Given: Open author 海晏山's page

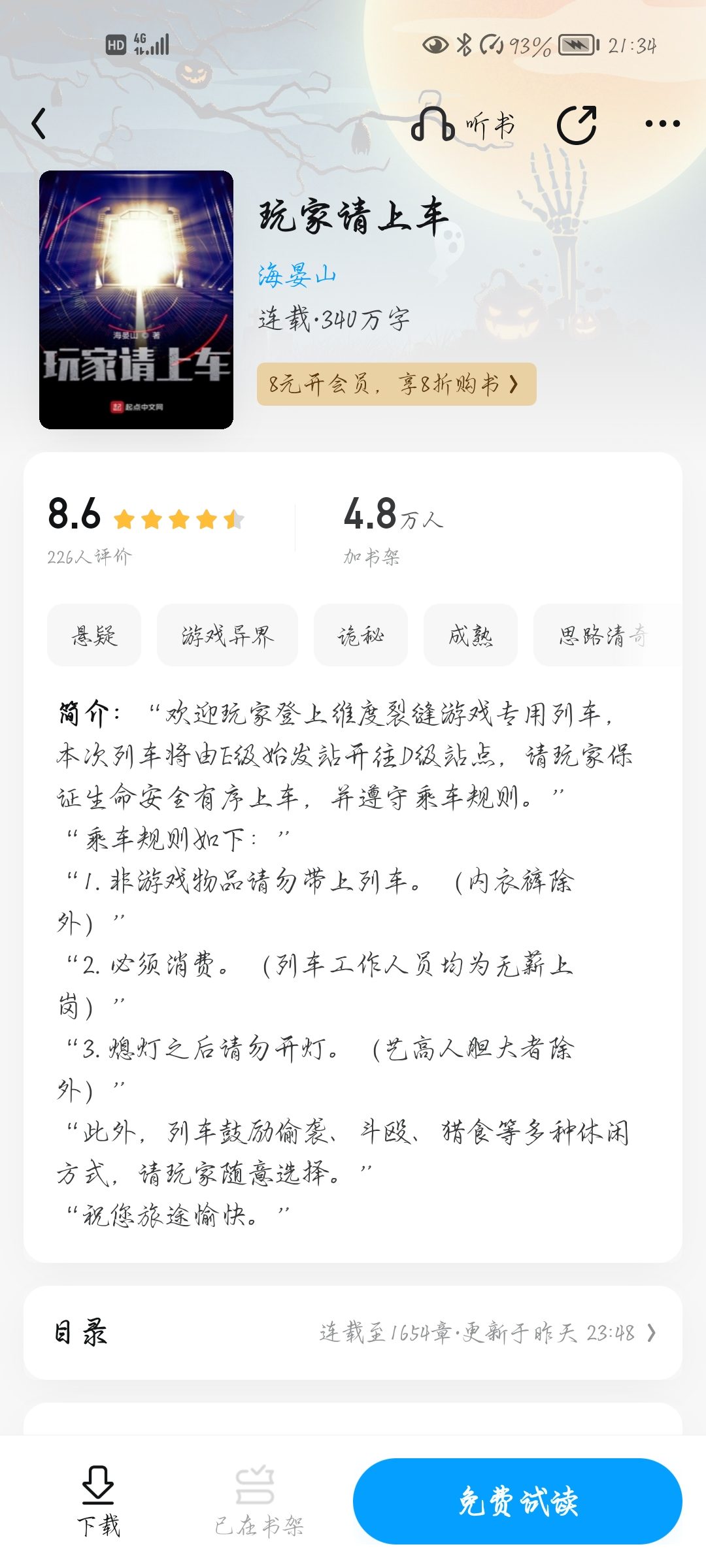Looking at the screenshot, I should tap(297, 275).
